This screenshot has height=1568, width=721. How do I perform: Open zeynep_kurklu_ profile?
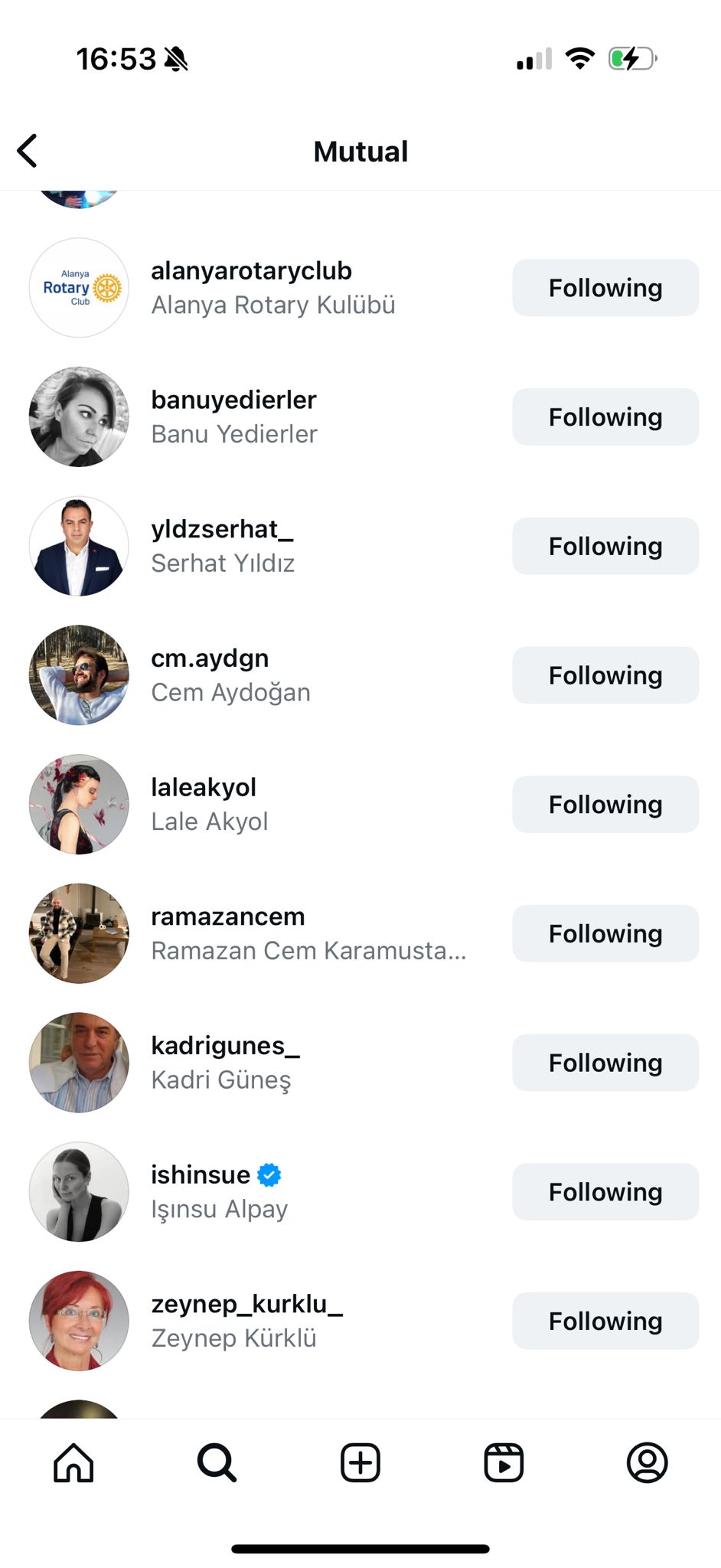246,1305
